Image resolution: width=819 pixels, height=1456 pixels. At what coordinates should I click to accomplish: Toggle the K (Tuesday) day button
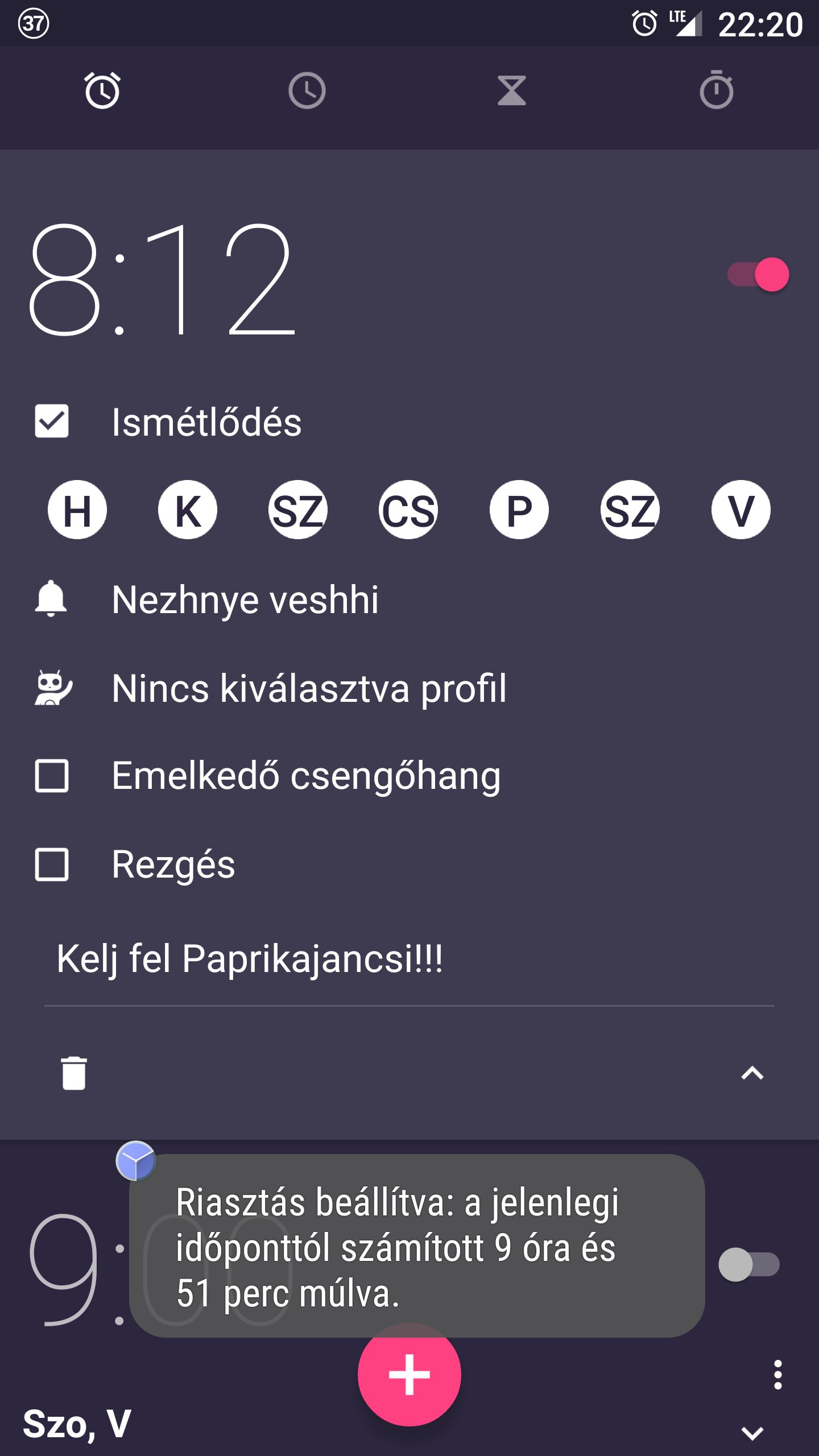point(188,510)
